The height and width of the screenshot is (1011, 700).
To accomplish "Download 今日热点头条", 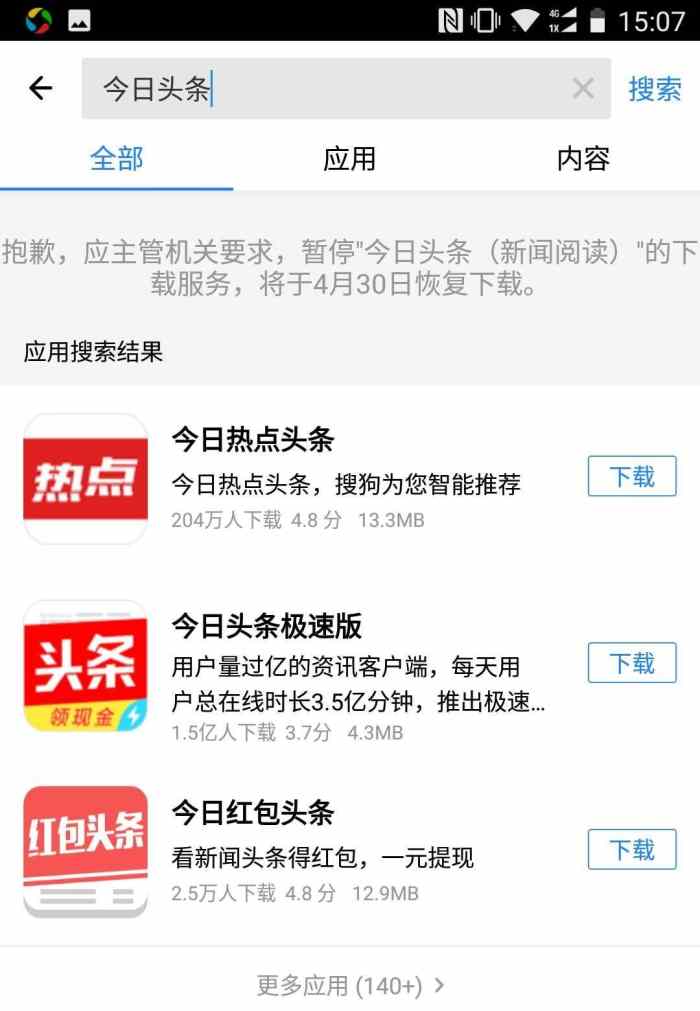I will pos(631,477).
